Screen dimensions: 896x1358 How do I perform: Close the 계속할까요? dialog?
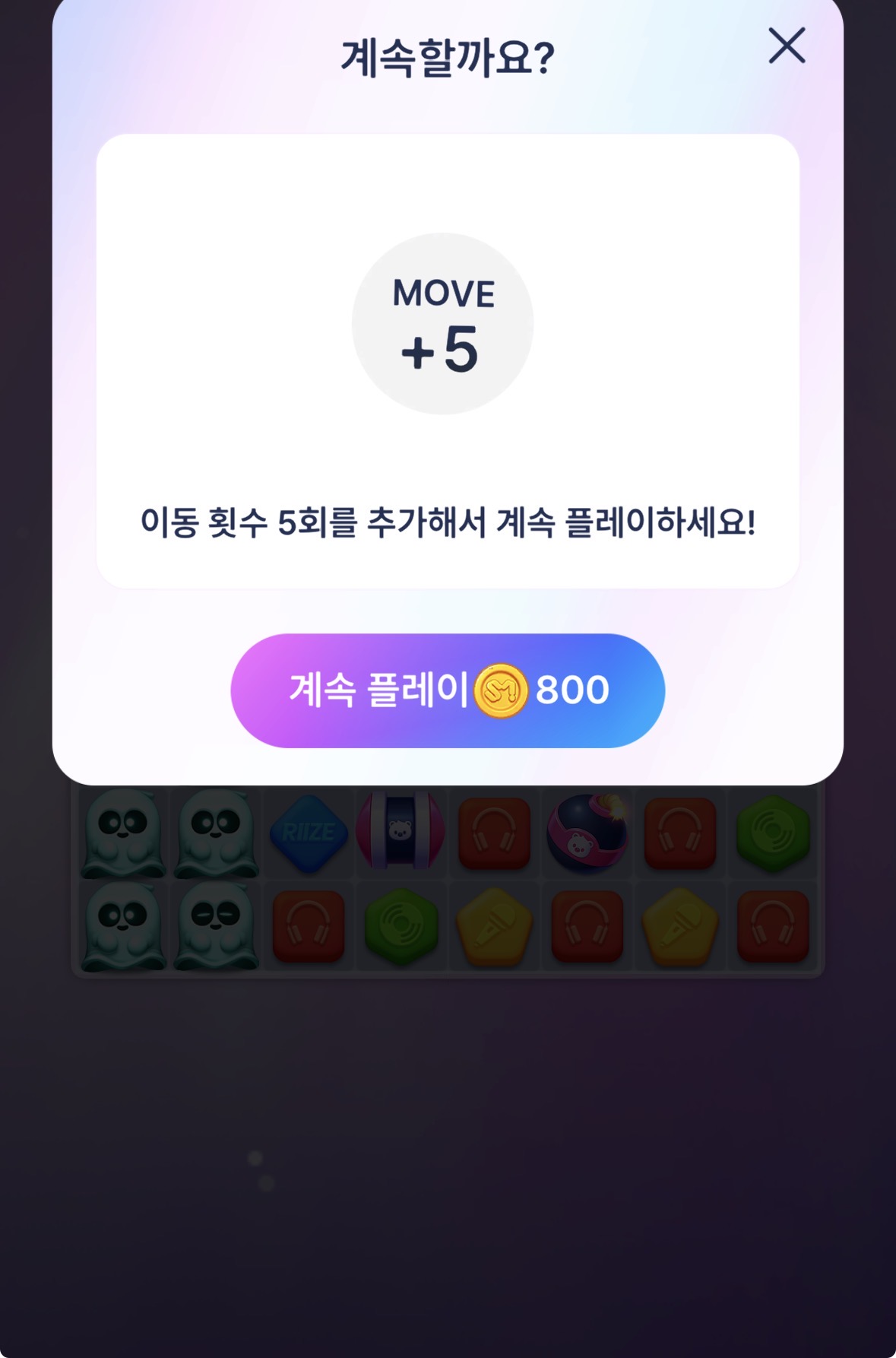tap(787, 47)
